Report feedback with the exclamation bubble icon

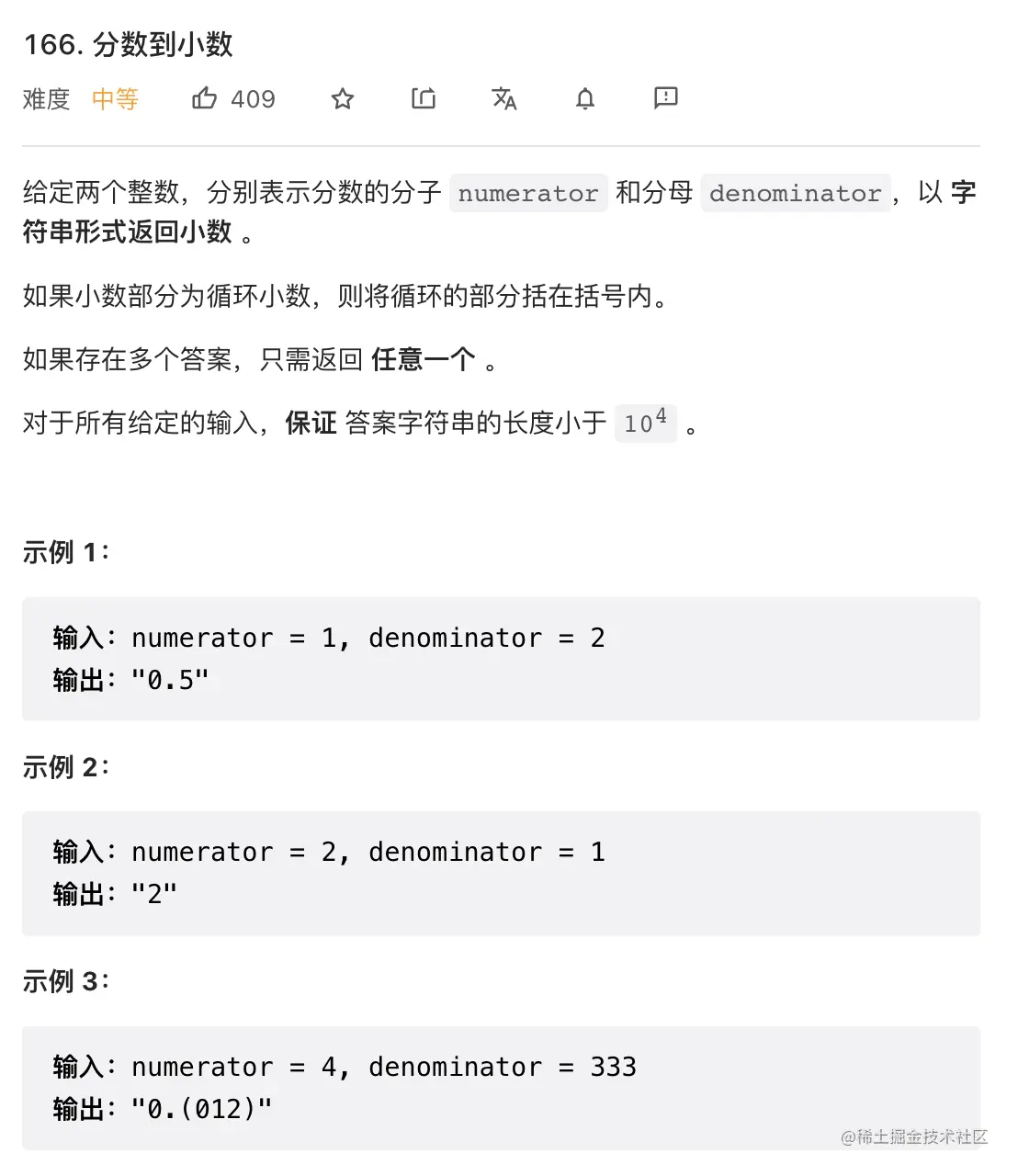(x=666, y=97)
